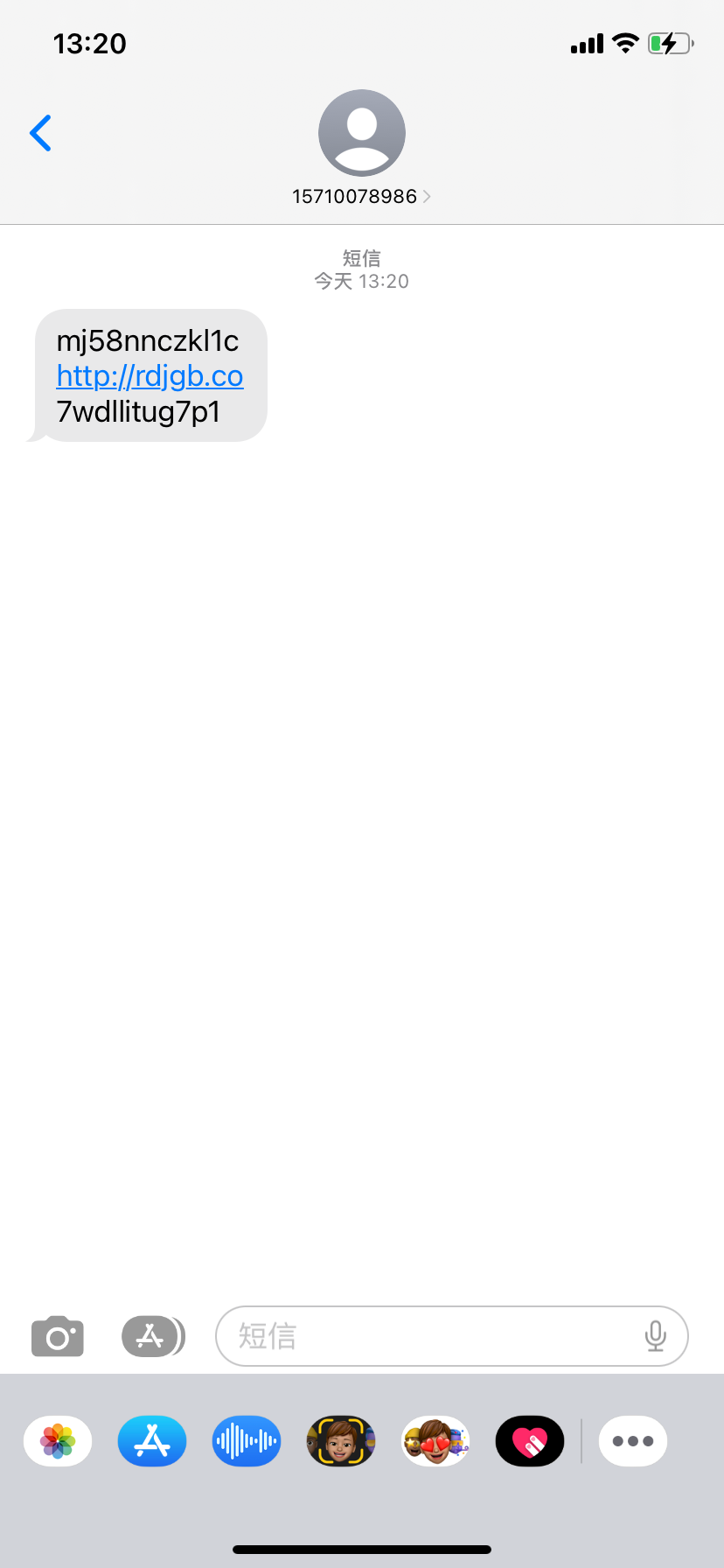The width and height of the screenshot is (724, 1568).
Task: Focus the 短信 message input field
Action: click(x=428, y=1336)
